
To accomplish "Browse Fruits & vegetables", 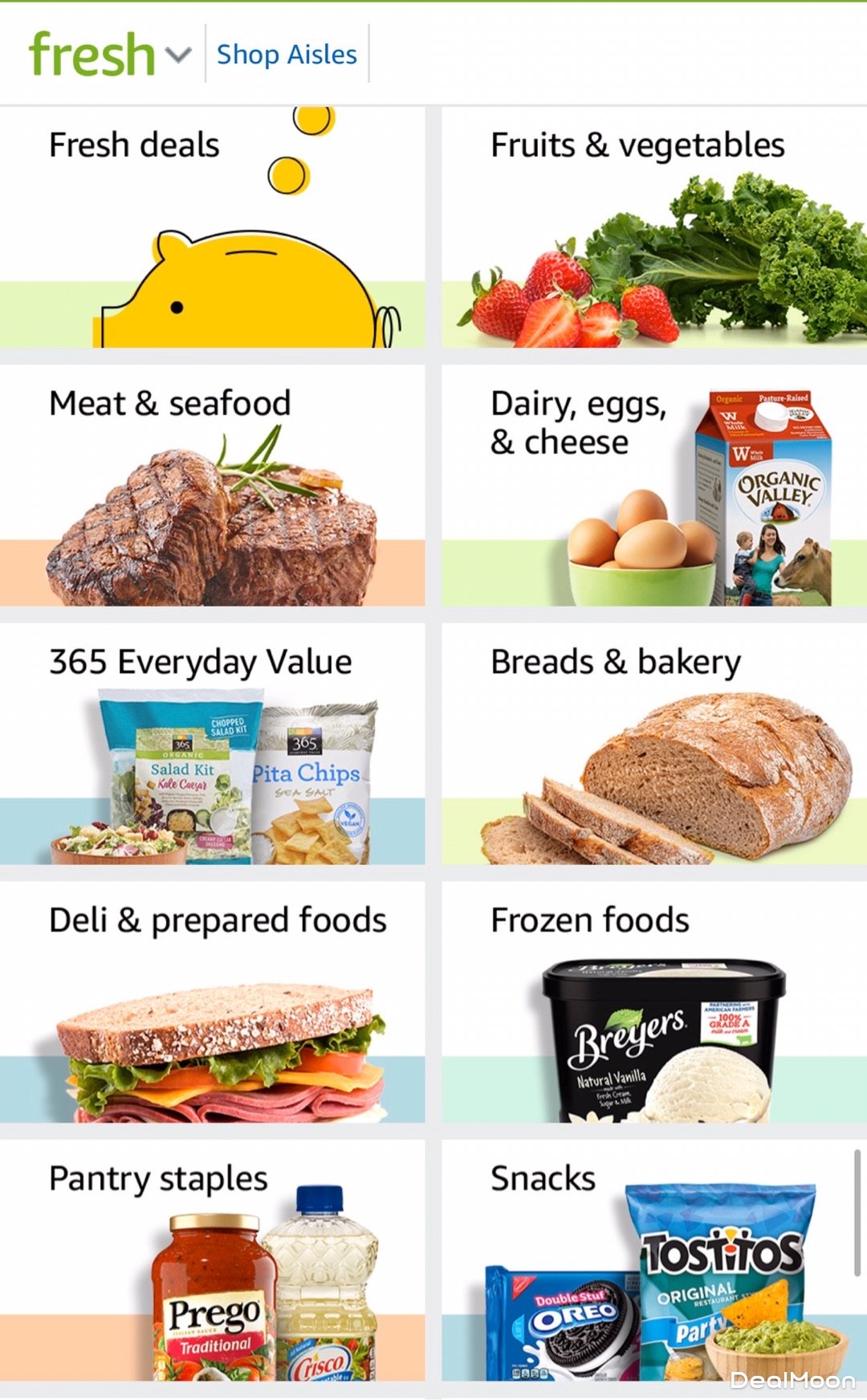I will click(x=653, y=227).
